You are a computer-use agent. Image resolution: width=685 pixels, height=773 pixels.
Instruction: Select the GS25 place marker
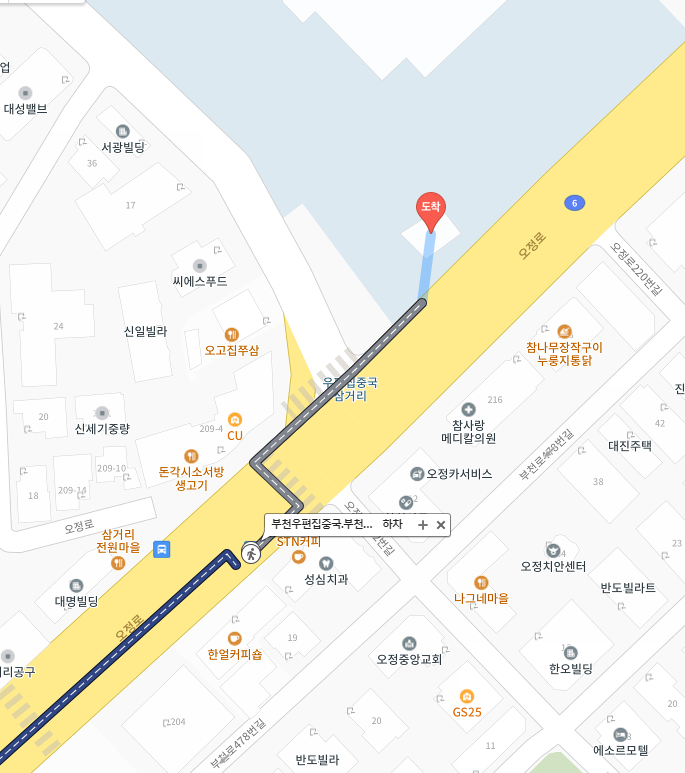[466, 696]
